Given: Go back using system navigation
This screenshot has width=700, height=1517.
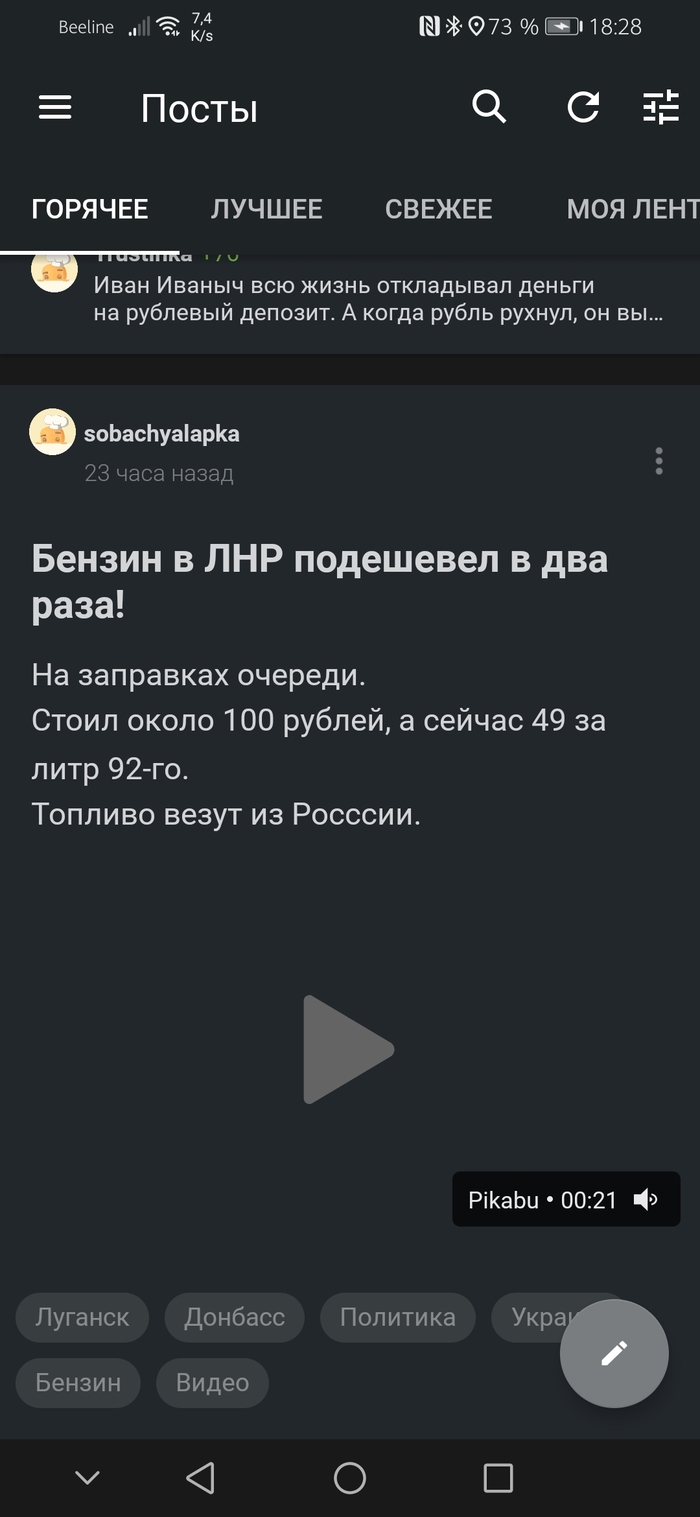Looking at the screenshot, I should pos(201,1477).
